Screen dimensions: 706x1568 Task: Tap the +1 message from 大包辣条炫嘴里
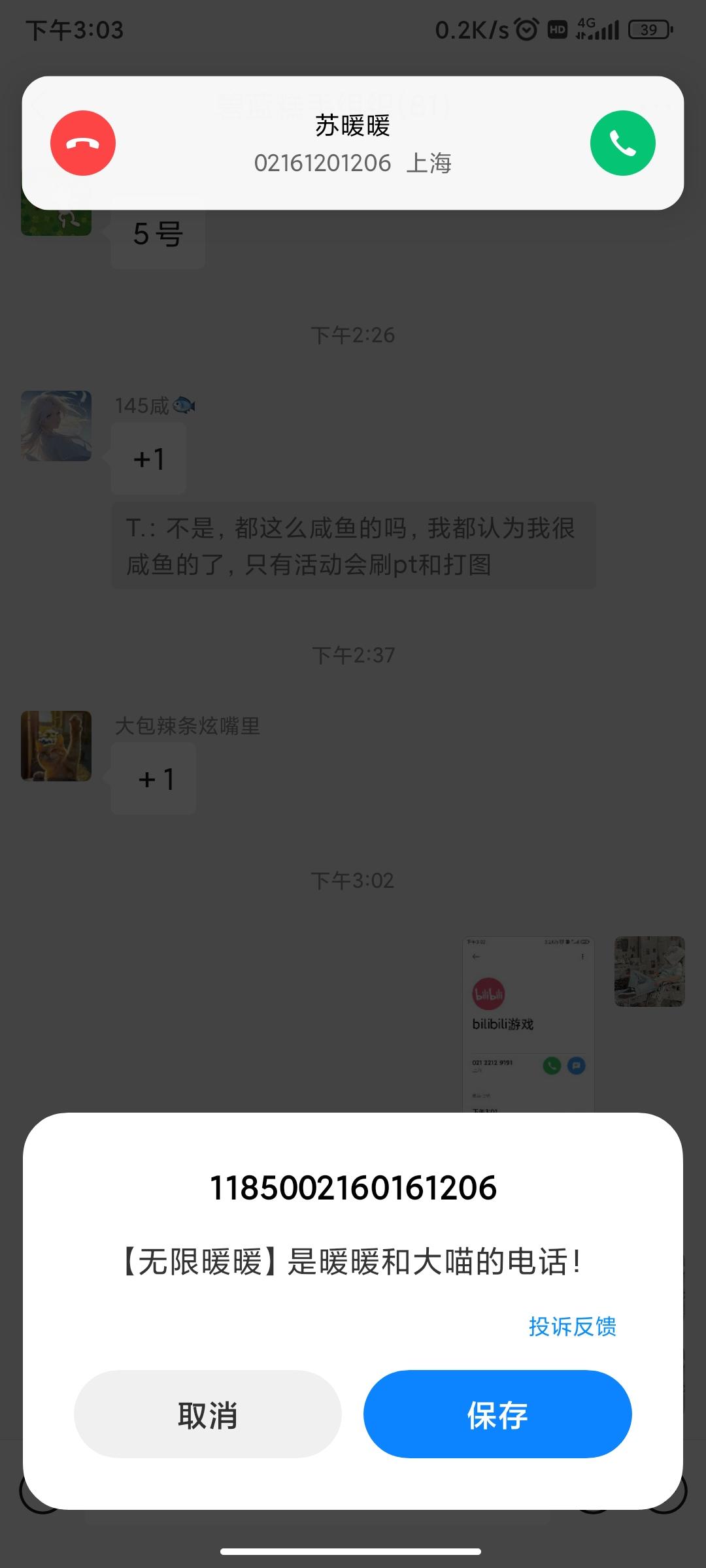(154, 779)
